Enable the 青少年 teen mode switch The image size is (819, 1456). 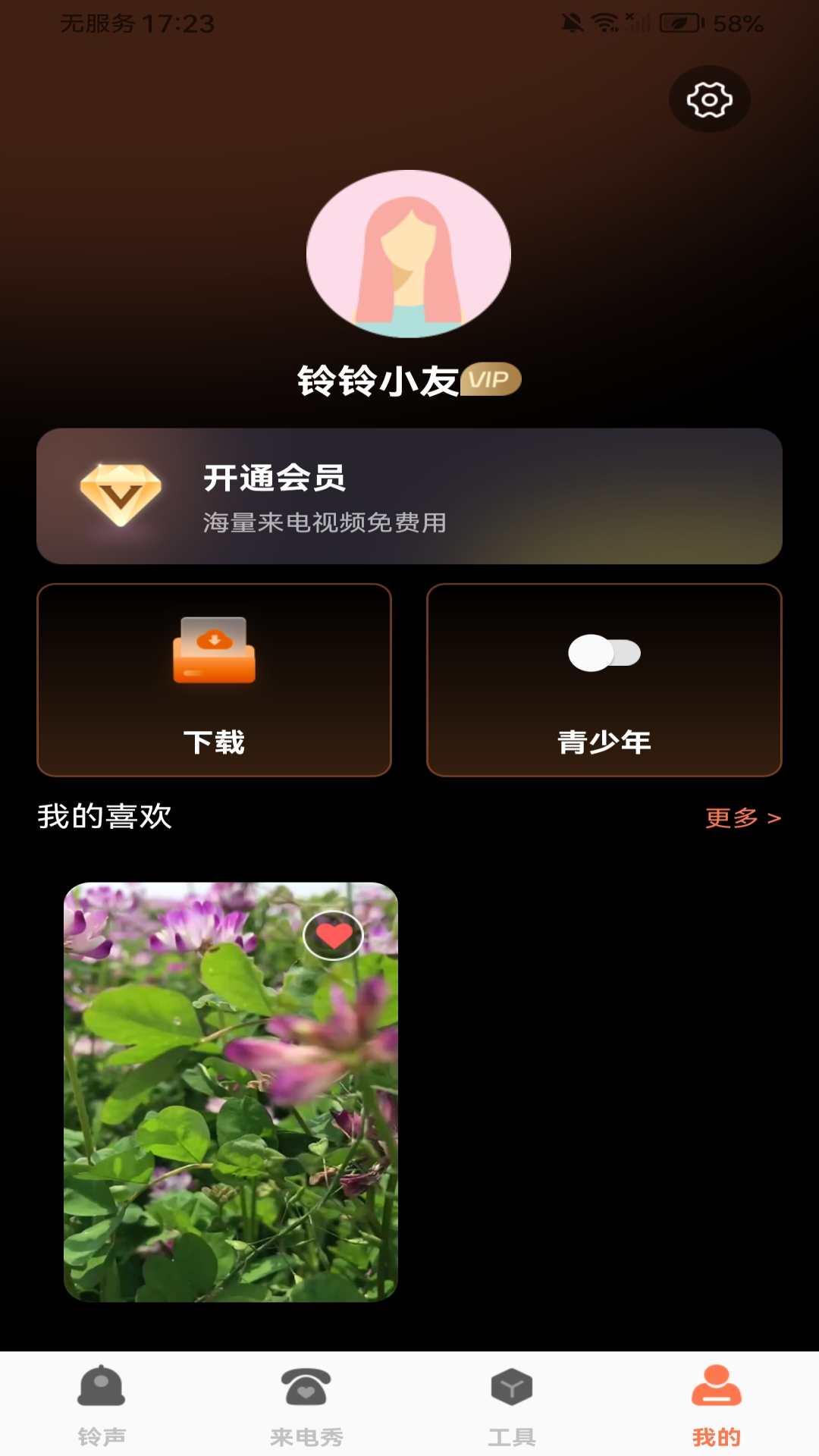pos(604,652)
